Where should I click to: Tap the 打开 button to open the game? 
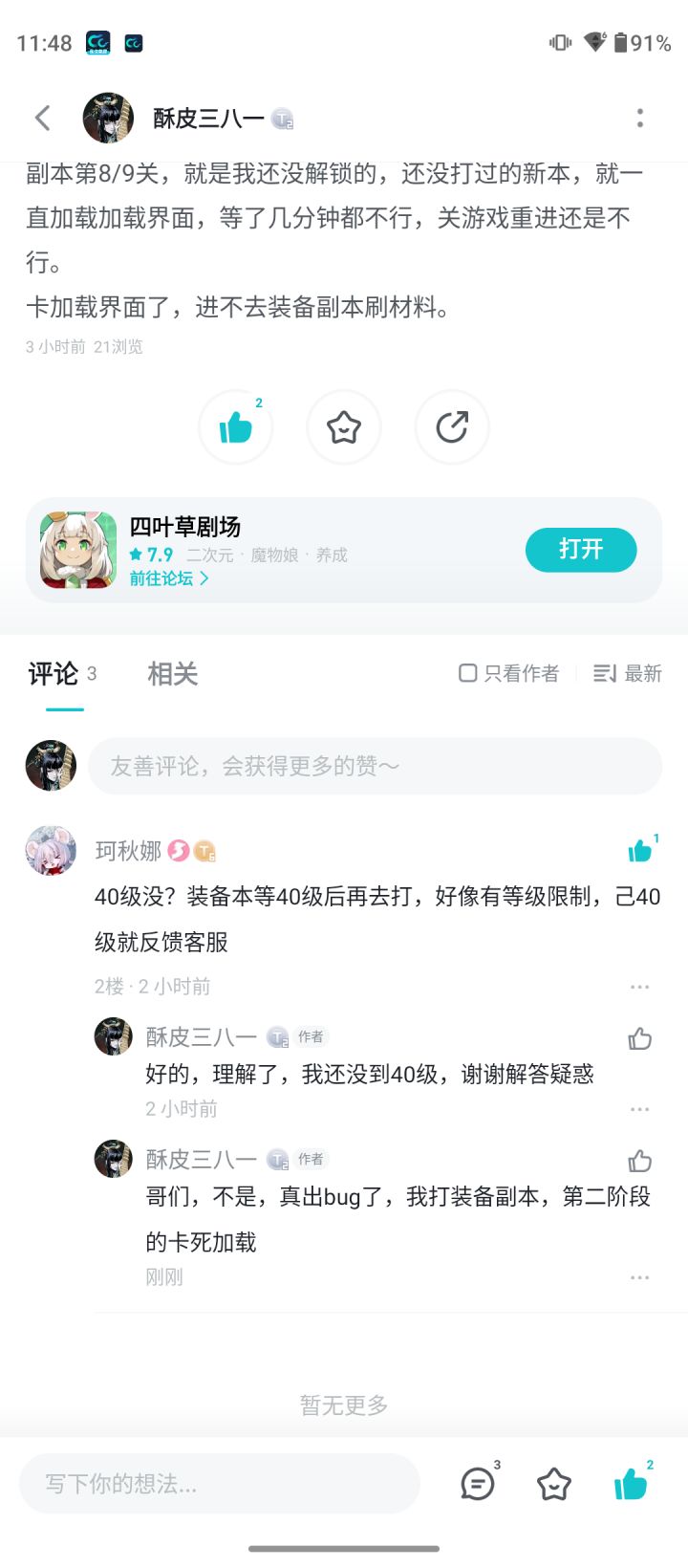(x=581, y=551)
